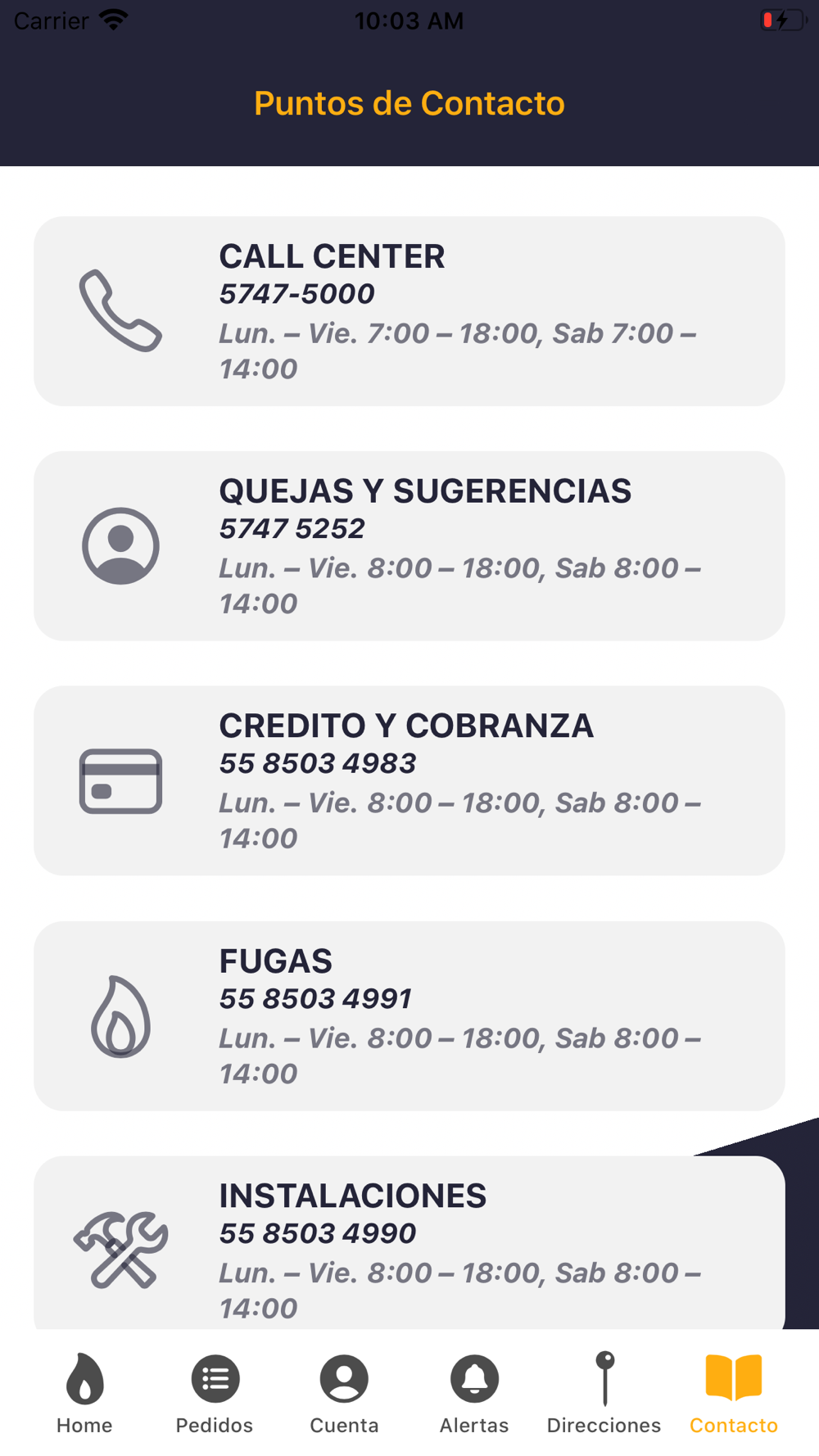
Task: Select the Credito y Cobranza card
Action: (409, 780)
